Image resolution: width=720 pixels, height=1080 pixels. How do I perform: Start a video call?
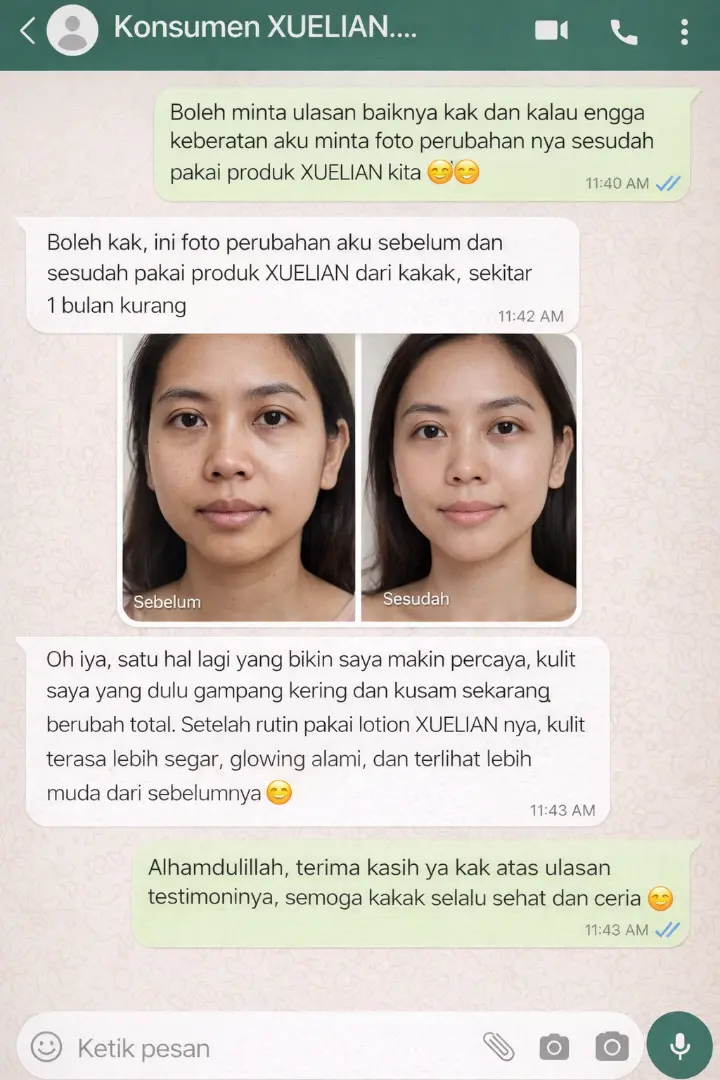click(x=551, y=31)
